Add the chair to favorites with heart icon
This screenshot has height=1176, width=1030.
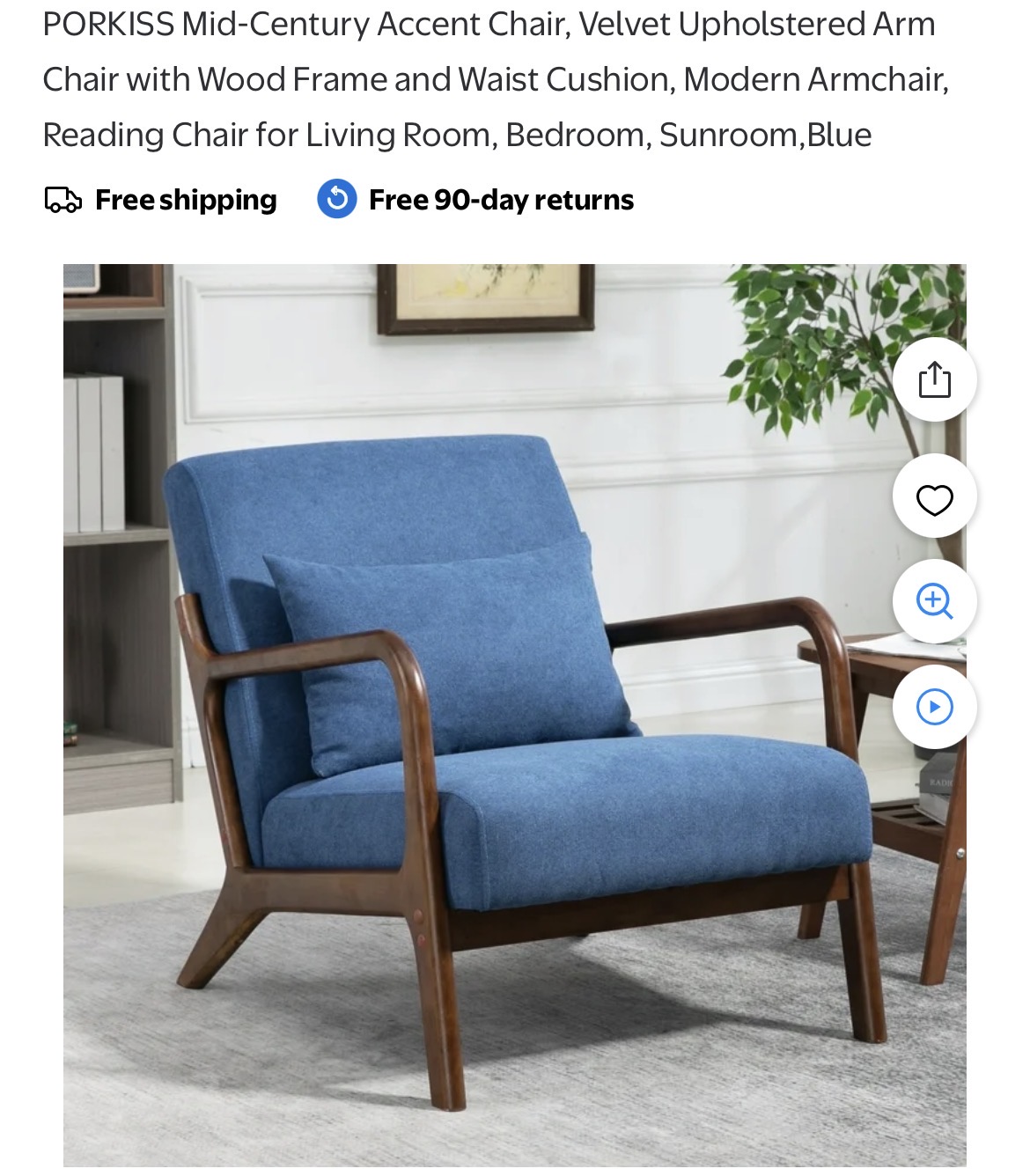tap(934, 498)
